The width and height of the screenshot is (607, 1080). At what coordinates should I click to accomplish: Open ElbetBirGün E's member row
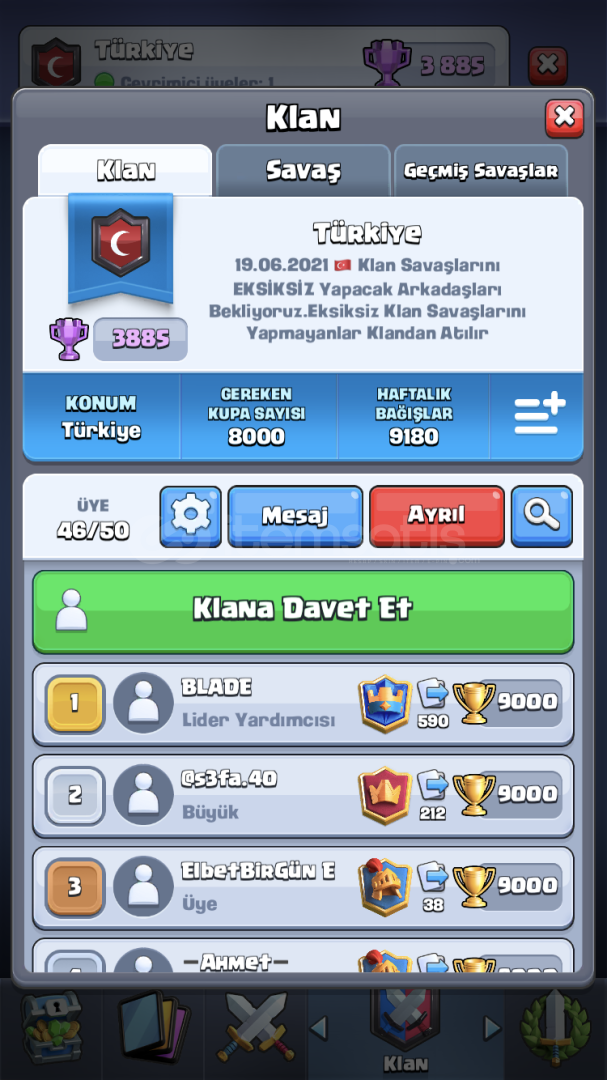click(303, 888)
